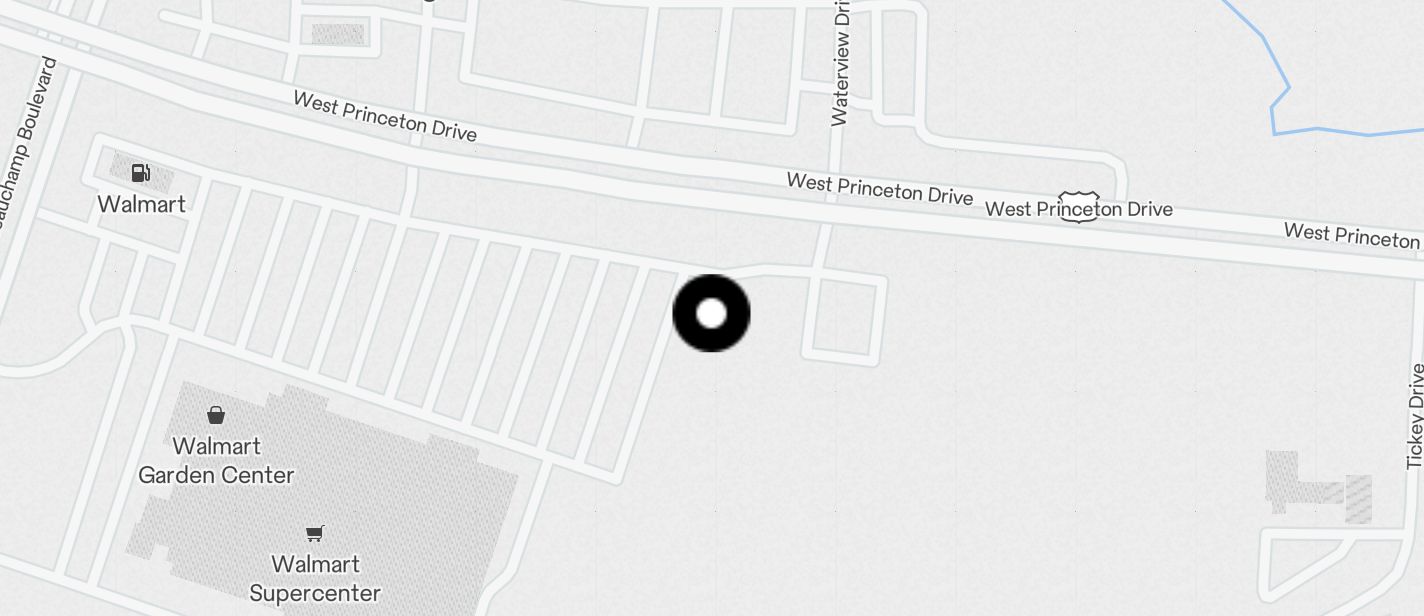This screenshot has width=1424, height=616.
Task: Select the Walmart Supercenter place marker
Action: [315, 534]
